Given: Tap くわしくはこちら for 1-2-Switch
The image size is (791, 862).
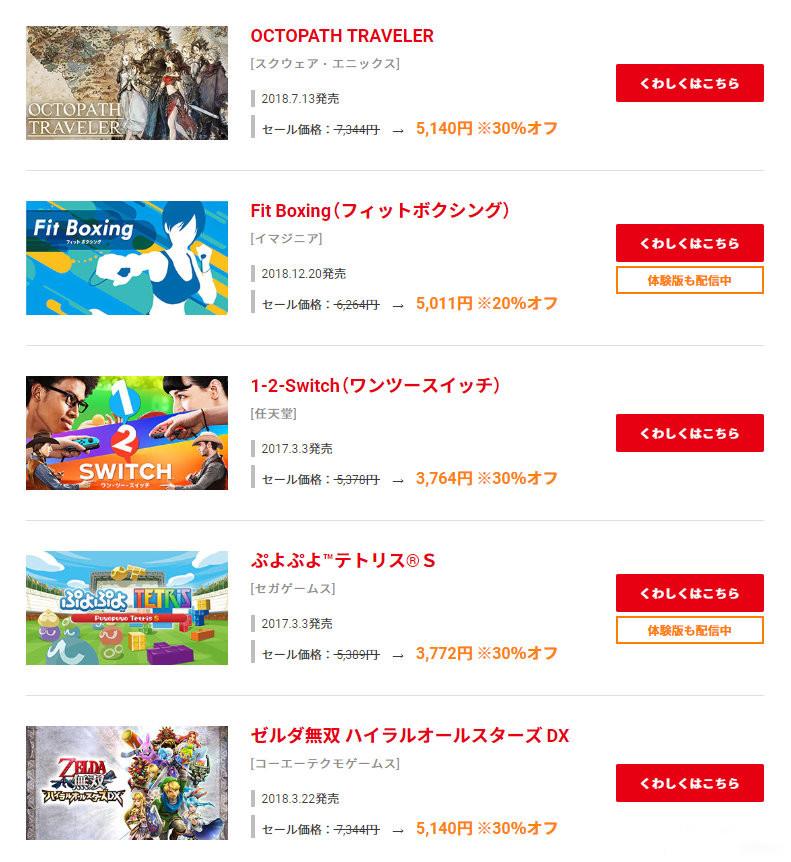Looking at the screenshot, I should coord(689,433).
